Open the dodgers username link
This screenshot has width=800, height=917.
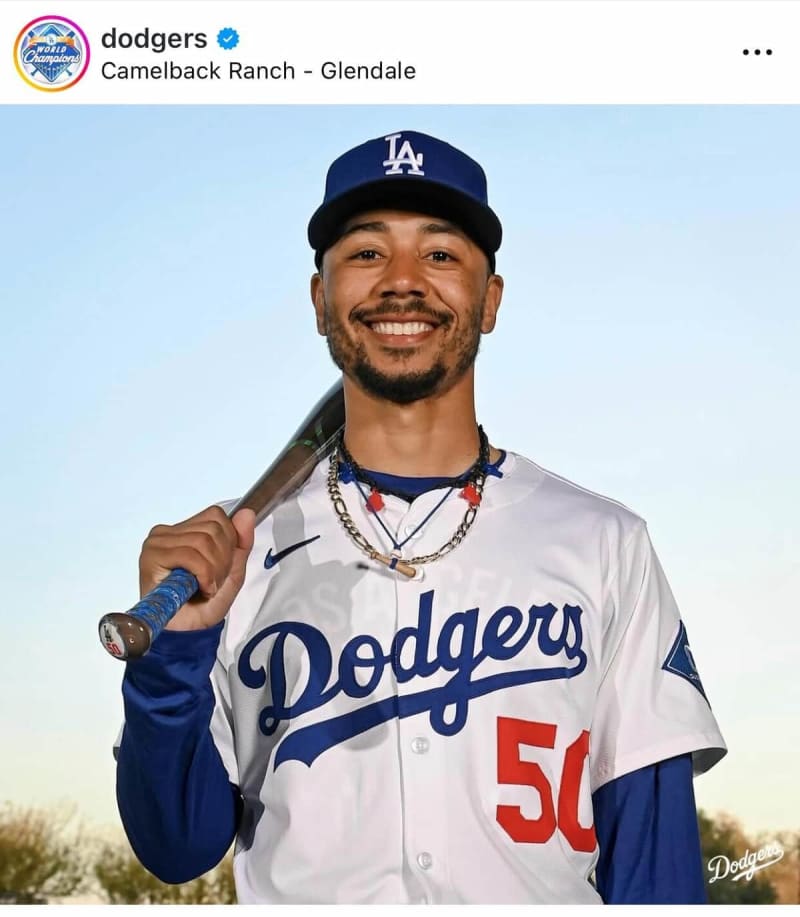pyautogui.click(x=154, y=39)
